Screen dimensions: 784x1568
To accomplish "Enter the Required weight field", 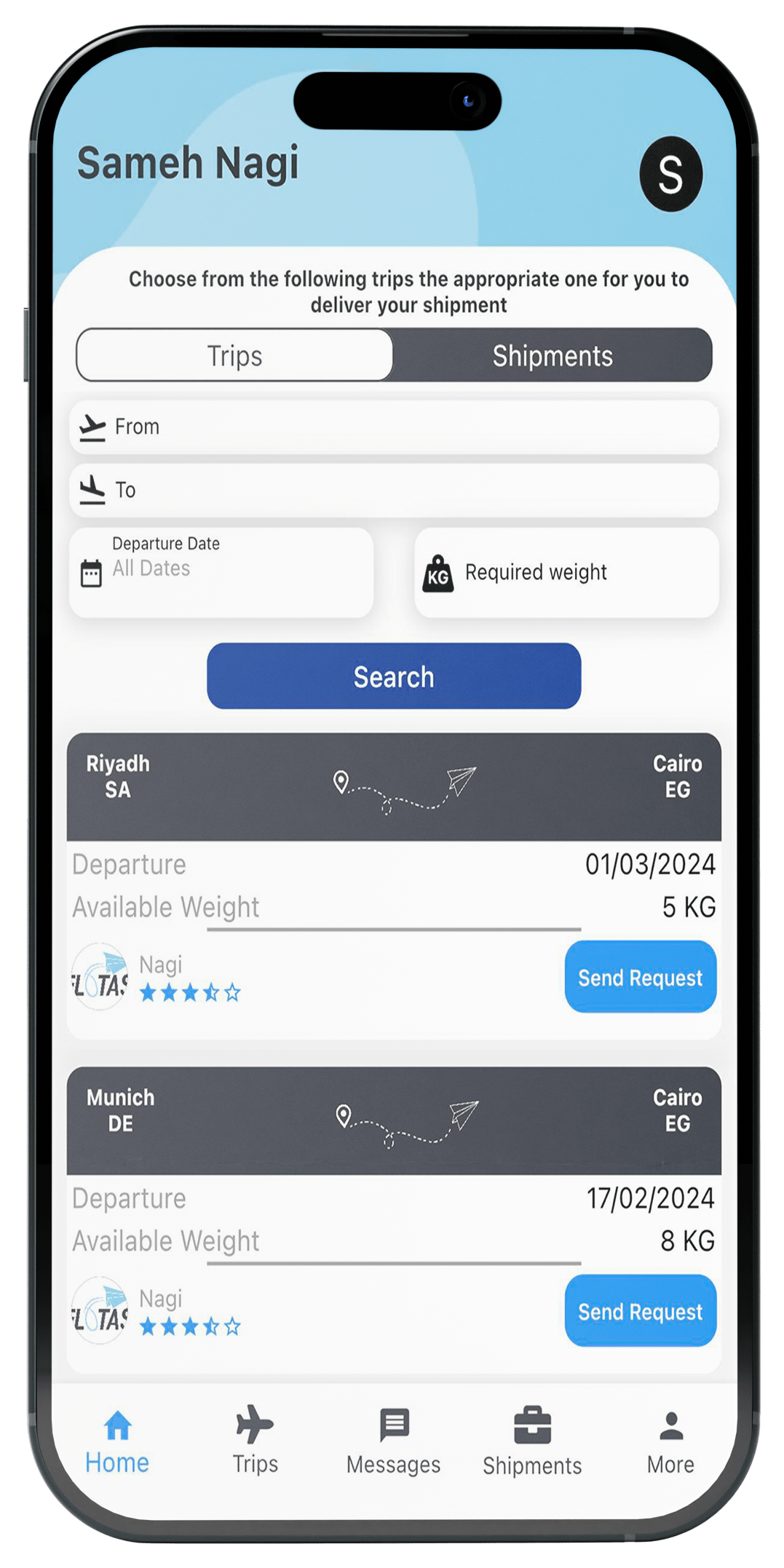I will pos(566,572).
